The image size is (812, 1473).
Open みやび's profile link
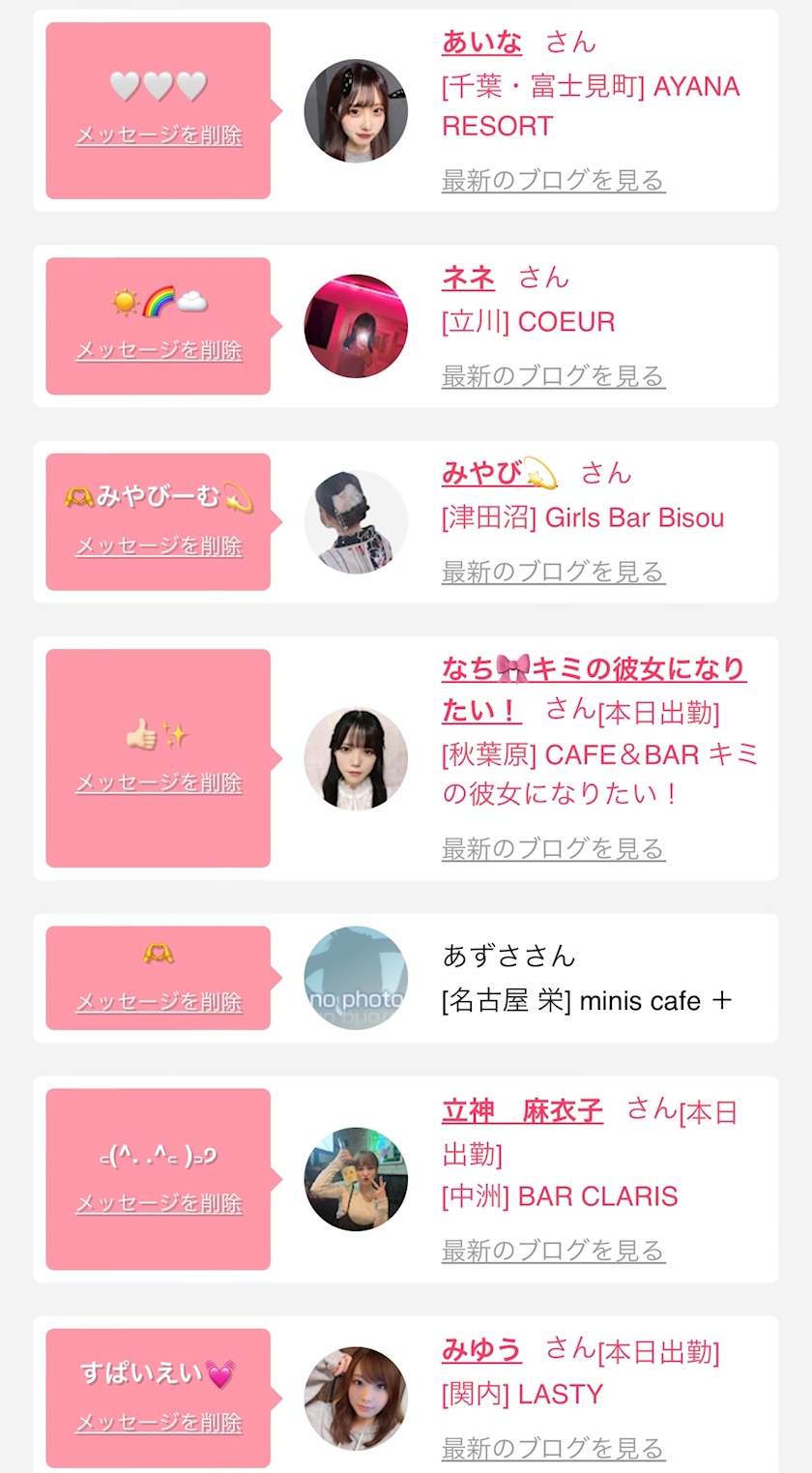point(499,473)
